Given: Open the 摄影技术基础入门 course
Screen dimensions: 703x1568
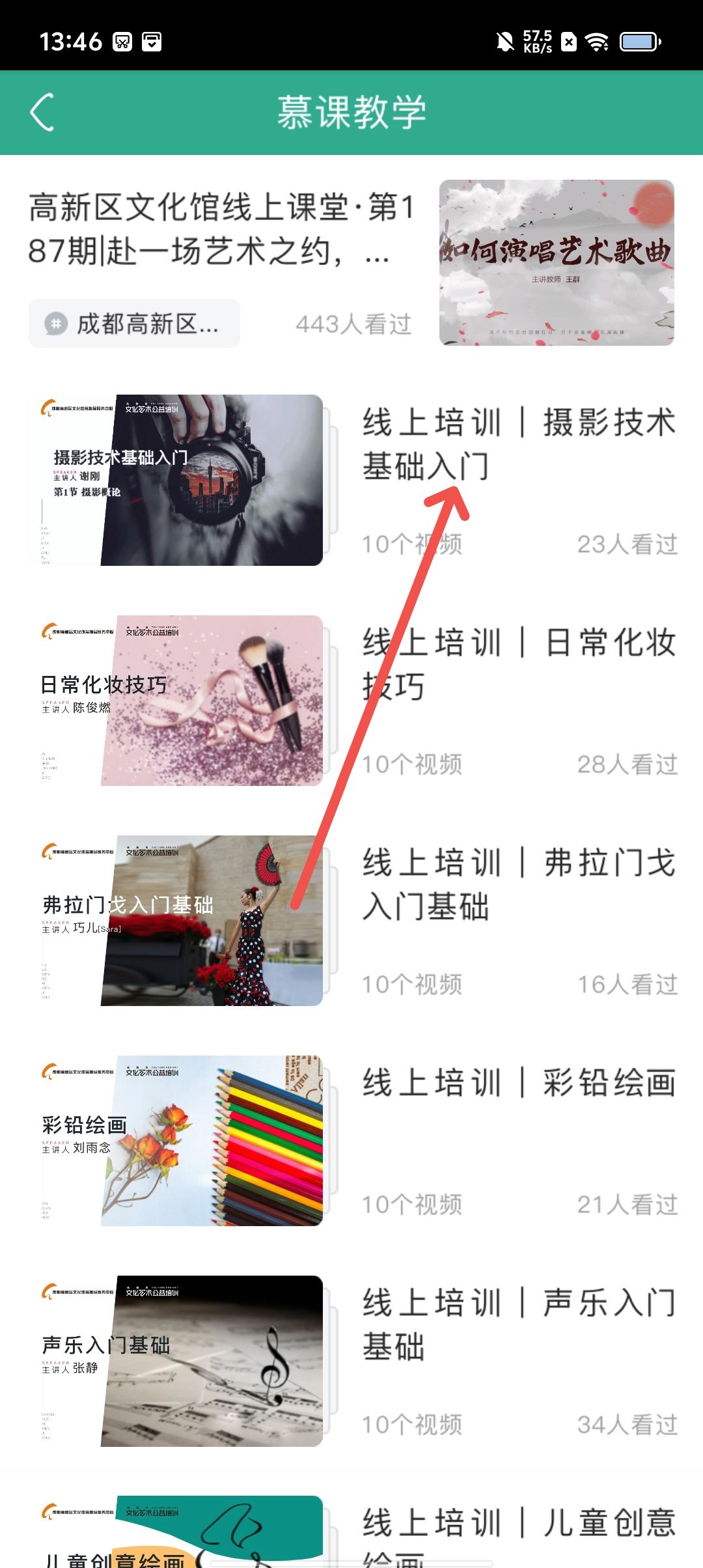Looking at the screenshot, I should pos(519,445).
